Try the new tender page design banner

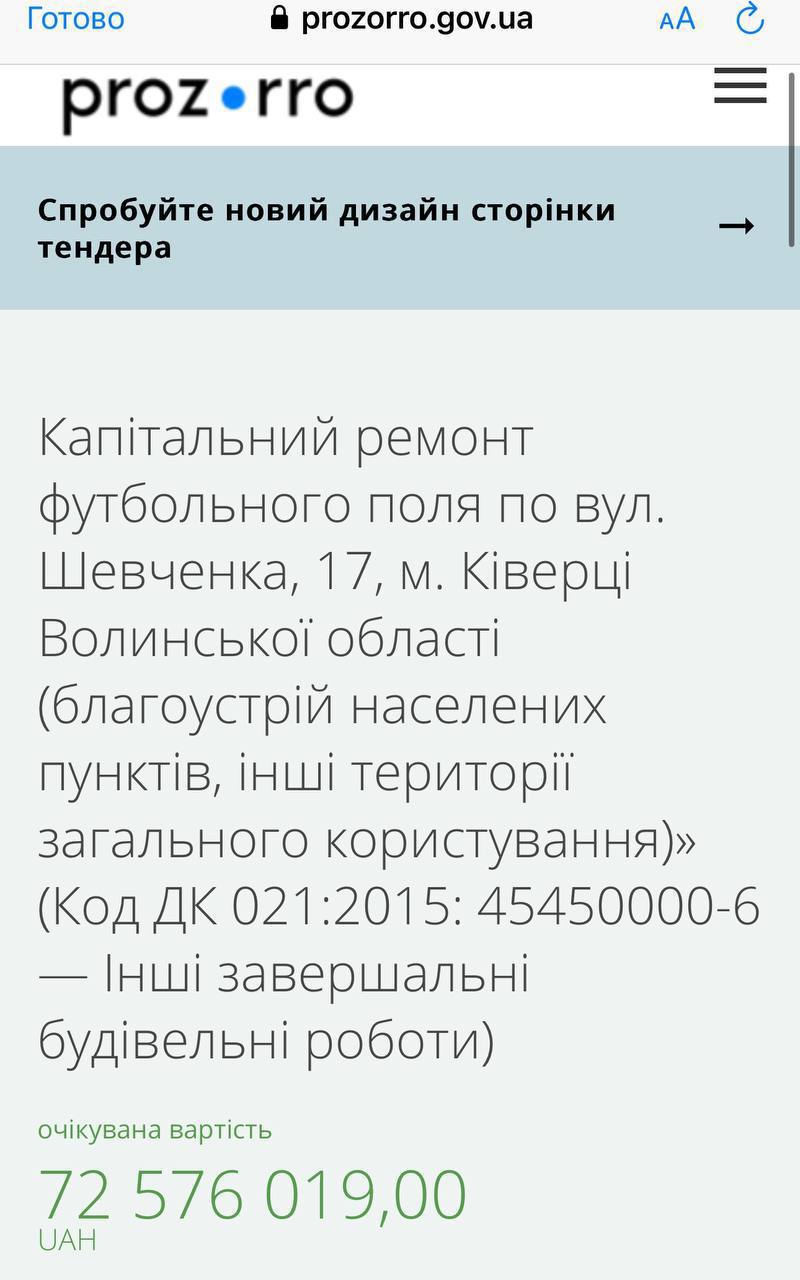pyautogui.click(x=398, y=228)
